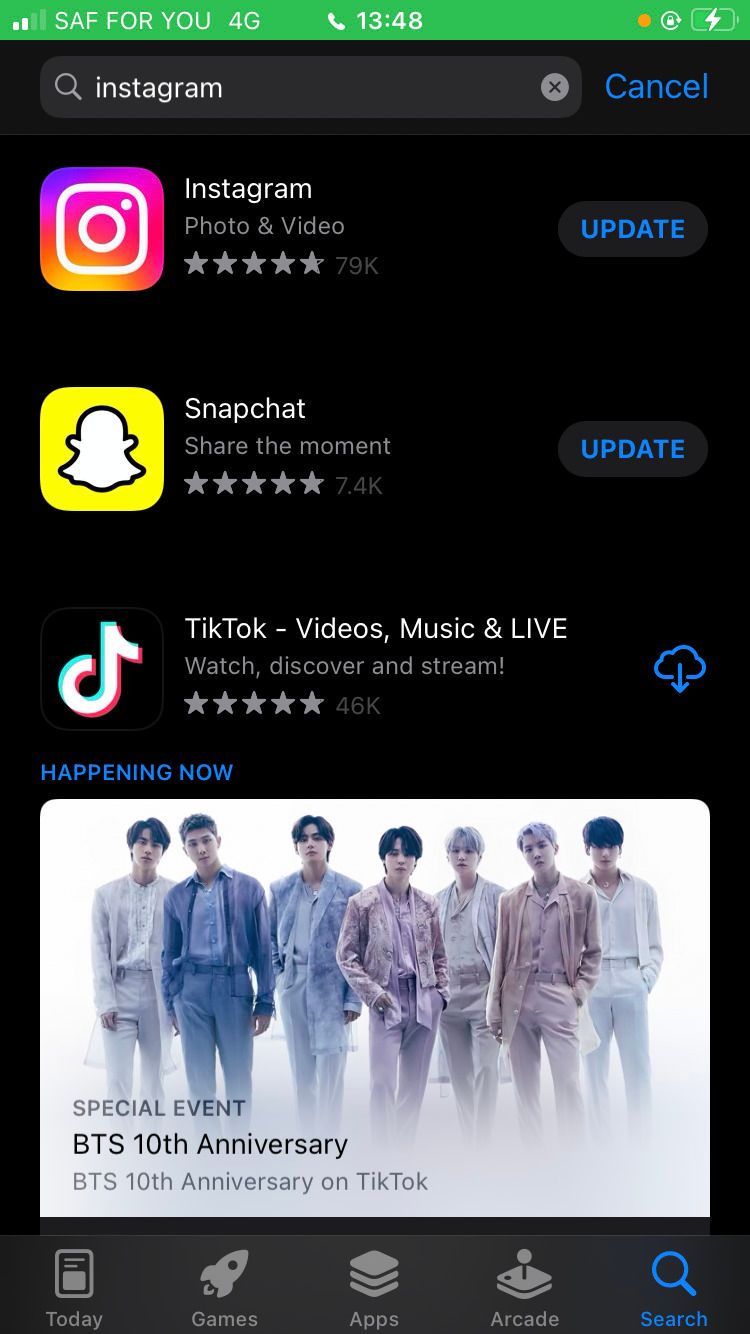Update the Instagram app

tap(632, 228)
